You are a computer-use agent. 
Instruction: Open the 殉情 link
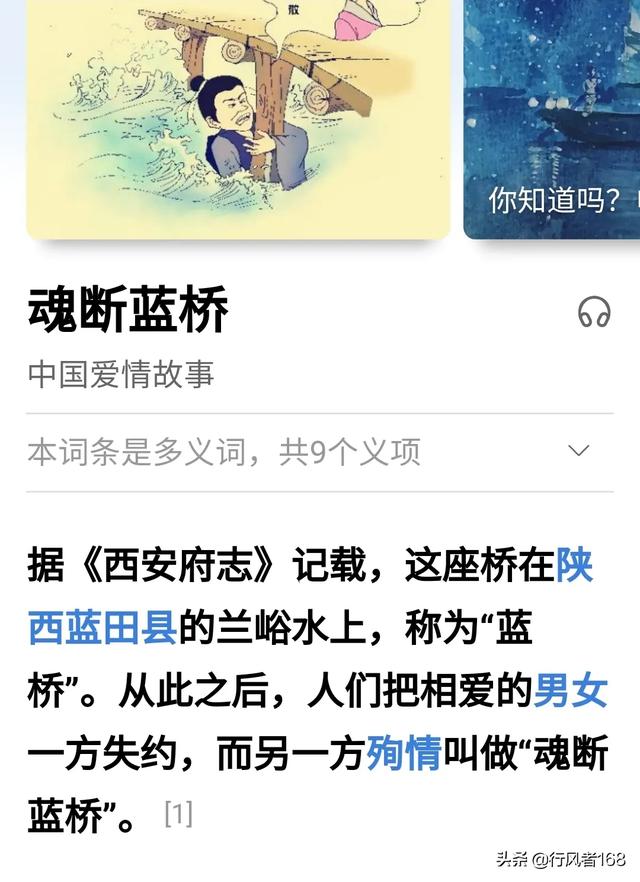404,752
